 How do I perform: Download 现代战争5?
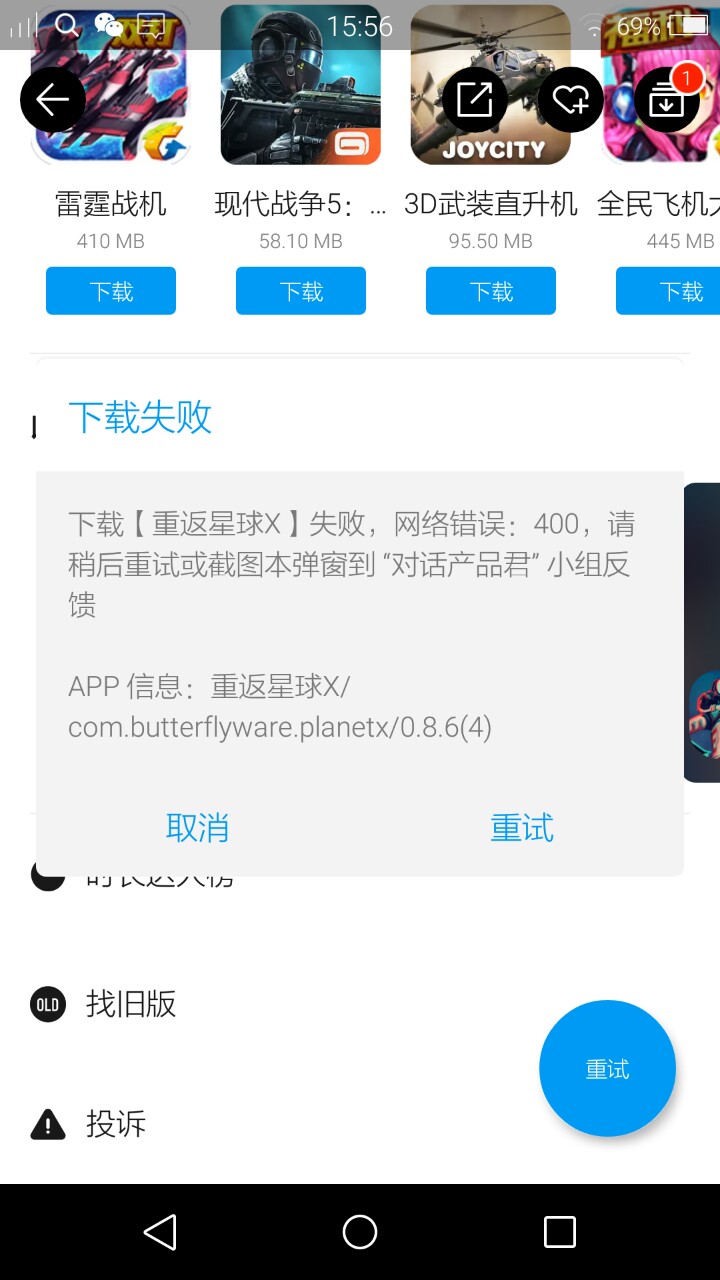pyautogui.click(x=301, y=291)
